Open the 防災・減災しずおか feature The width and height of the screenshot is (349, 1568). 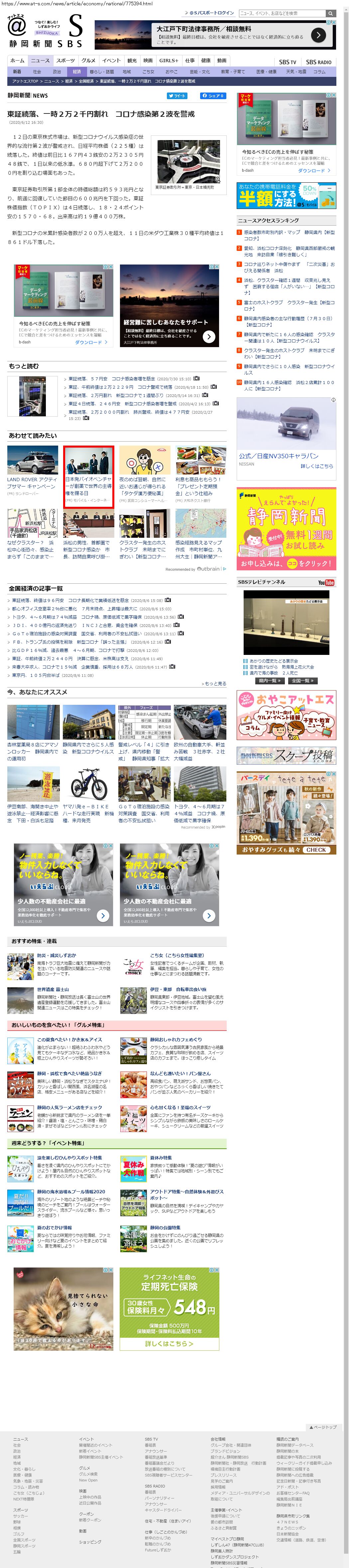[57, 955]
